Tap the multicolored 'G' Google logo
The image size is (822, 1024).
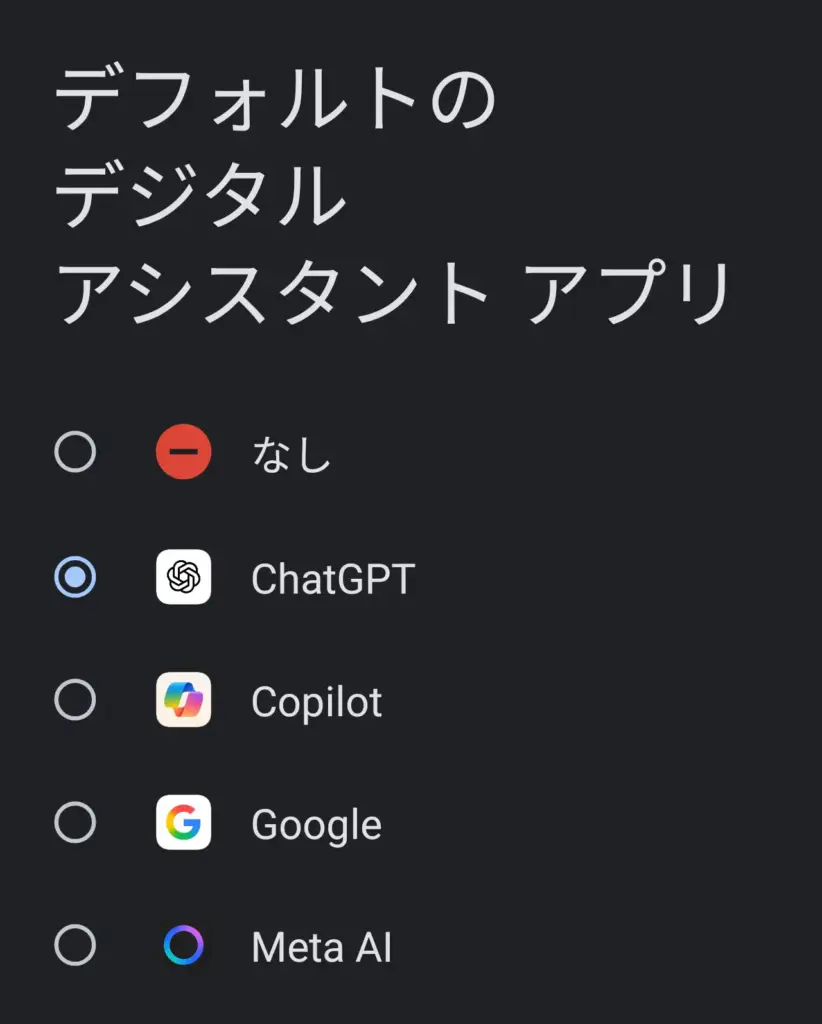coord(183,824)
